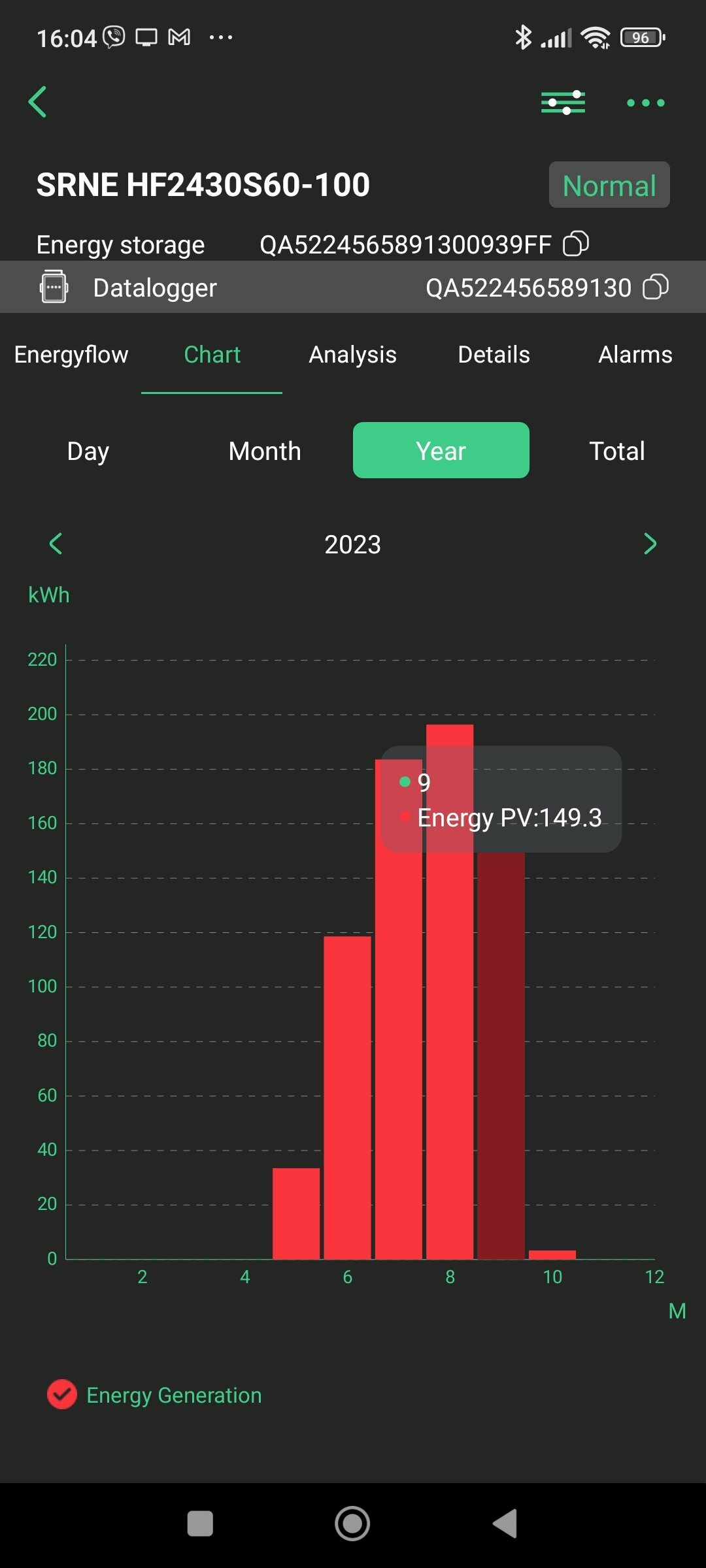Open the Datalogger row
Viewport: 706px width, 1568px height.
[x=353, y=287]
